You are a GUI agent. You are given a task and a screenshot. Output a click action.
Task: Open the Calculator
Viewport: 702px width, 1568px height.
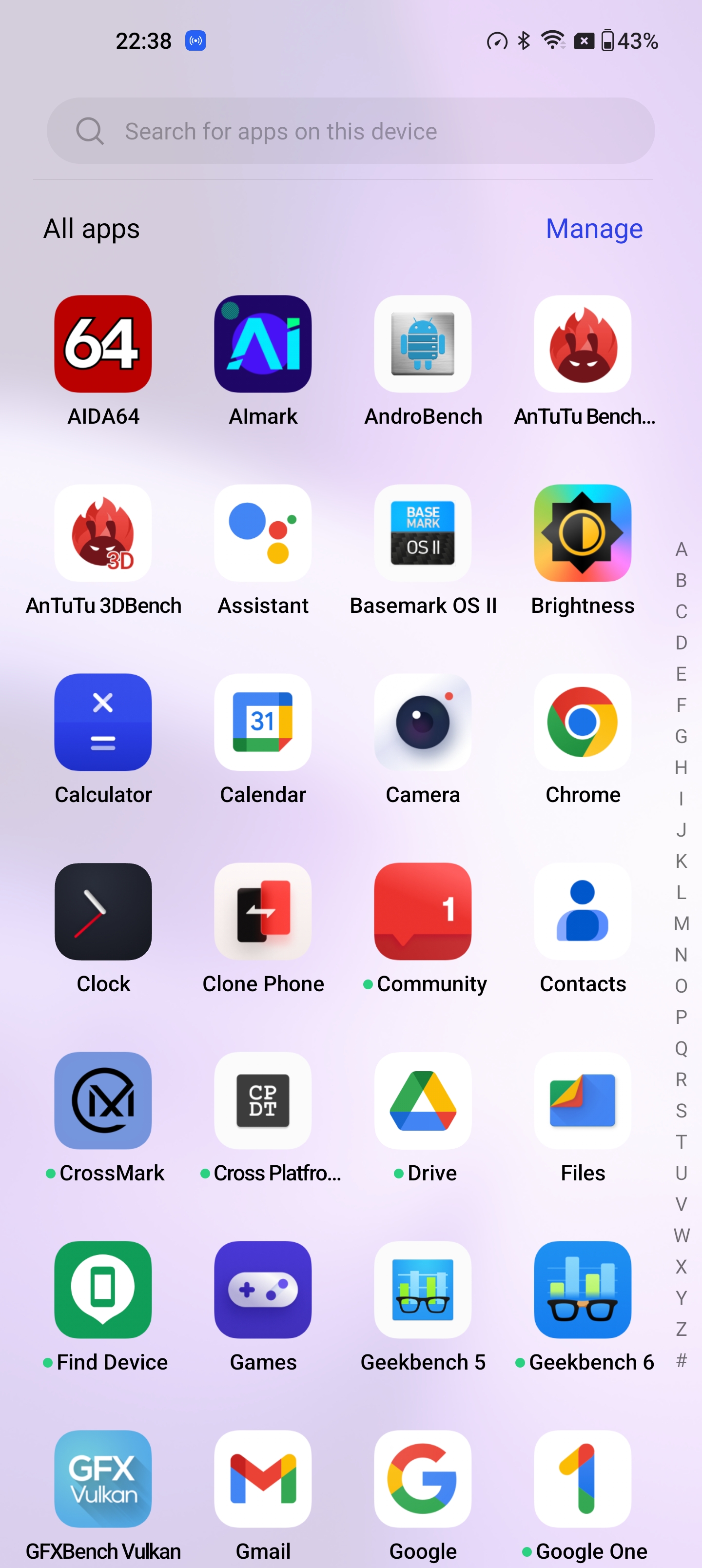click(103, 723)
